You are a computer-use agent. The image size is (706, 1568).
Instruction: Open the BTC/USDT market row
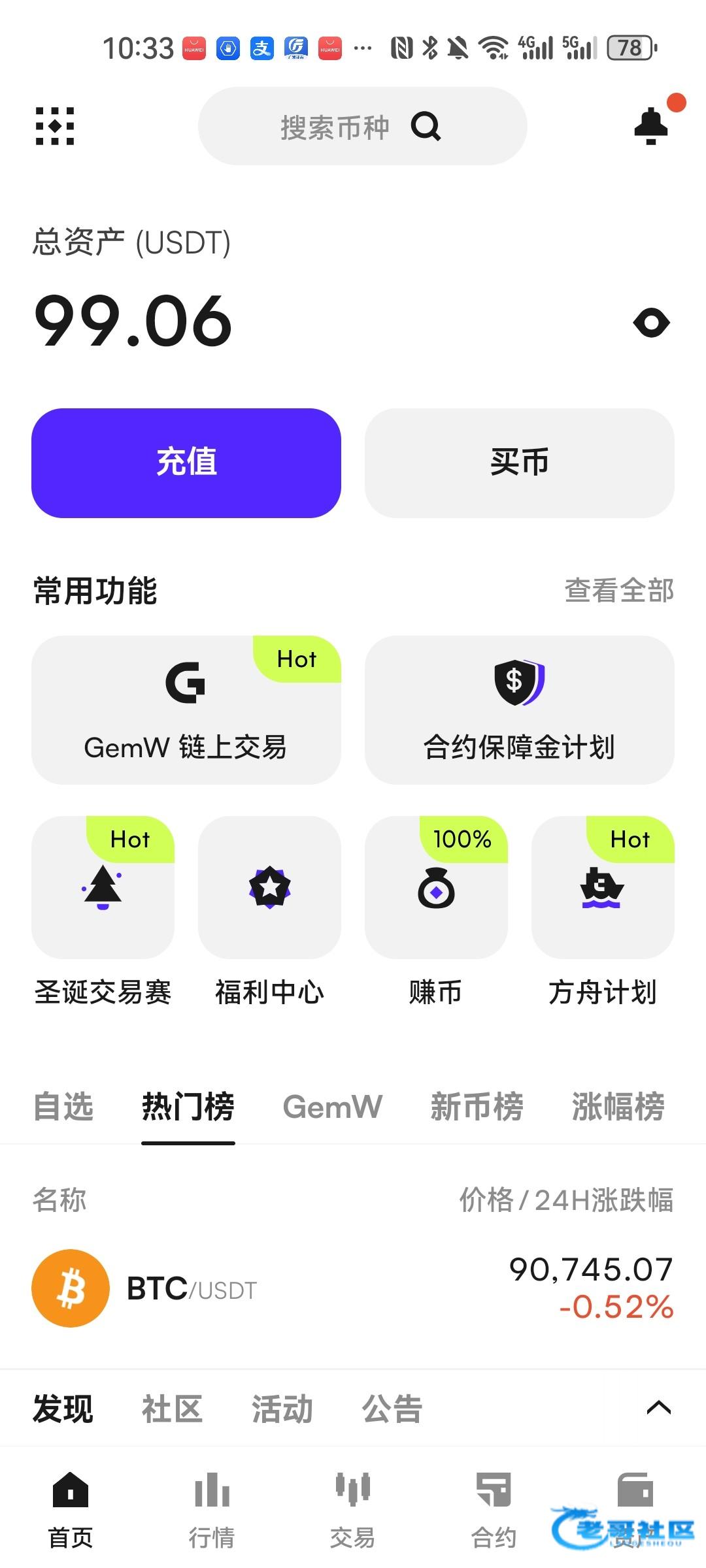tap(353, 1288)
